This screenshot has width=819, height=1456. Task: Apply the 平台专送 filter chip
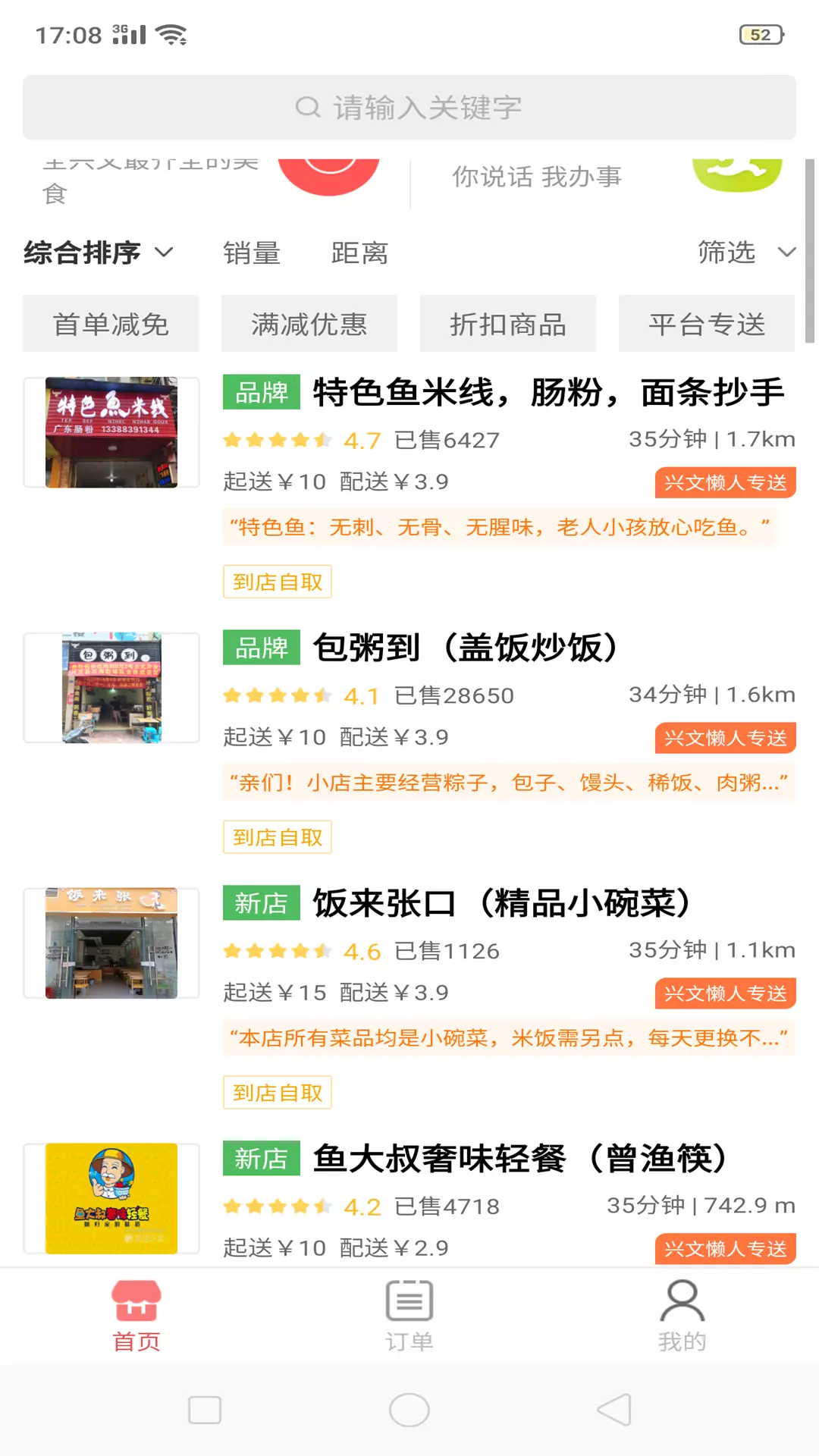(x=707, y=324)
